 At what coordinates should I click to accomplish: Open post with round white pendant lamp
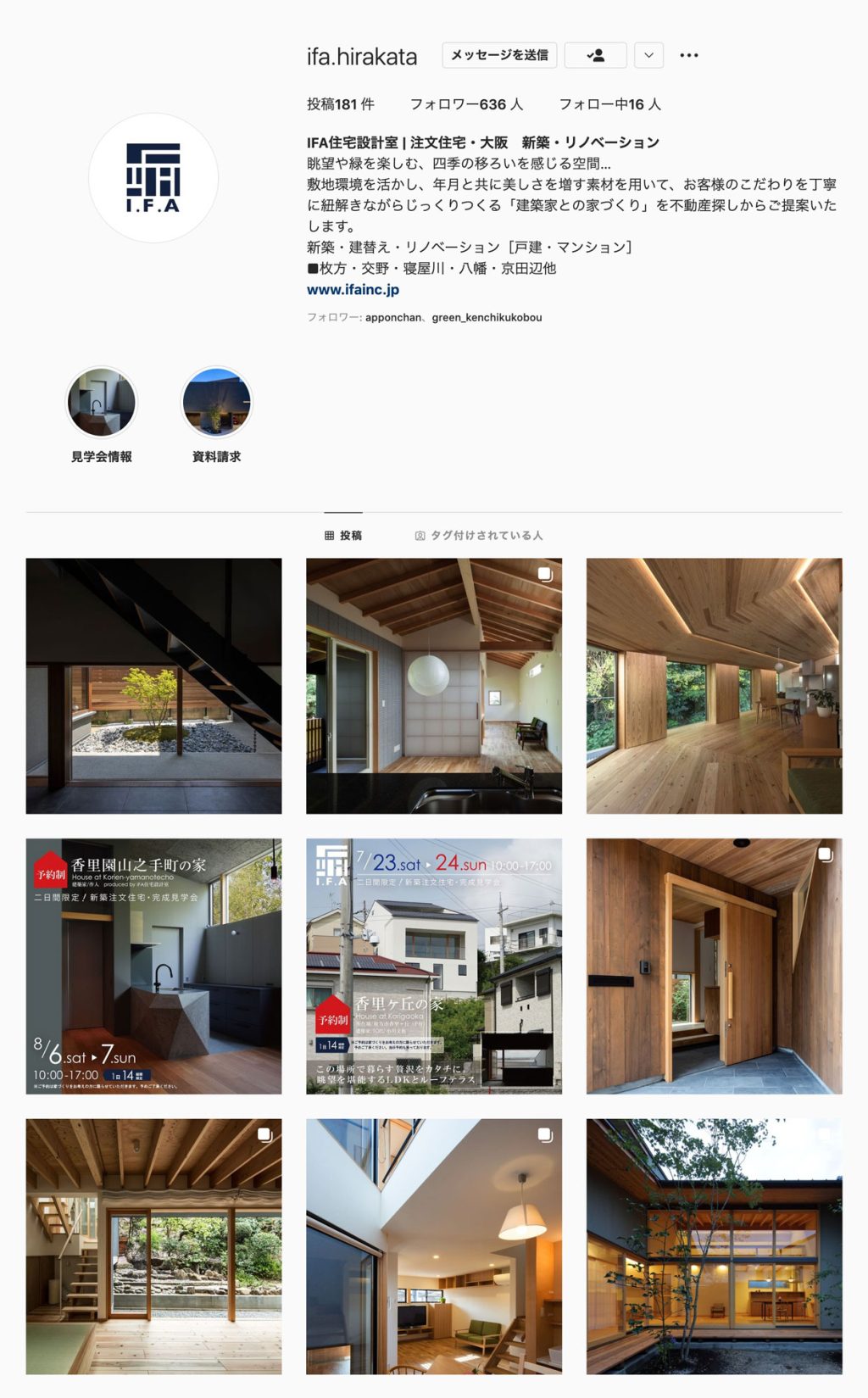433,686
